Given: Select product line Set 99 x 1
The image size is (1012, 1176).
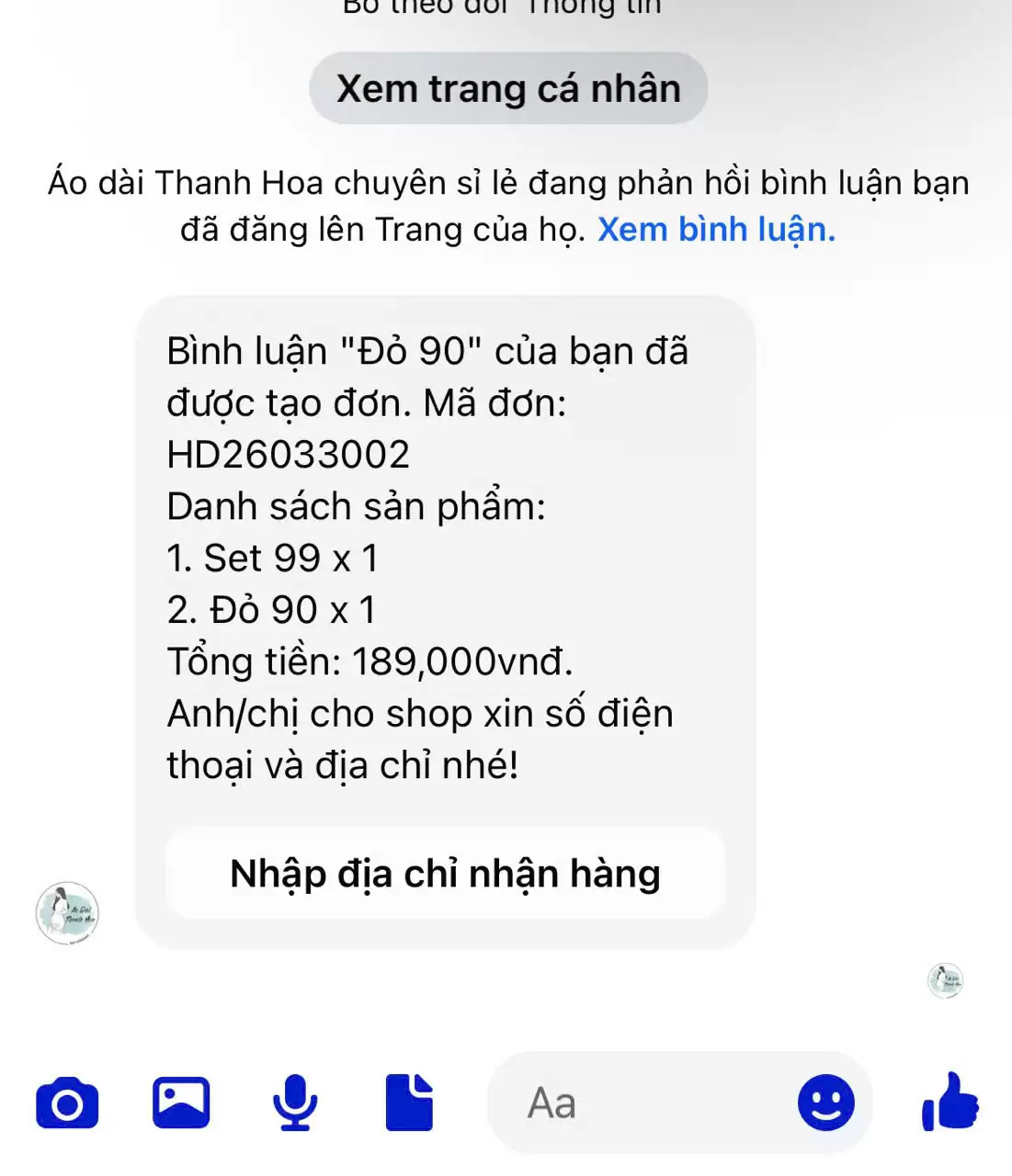Looking at the screenshot, I should (274, 556).
